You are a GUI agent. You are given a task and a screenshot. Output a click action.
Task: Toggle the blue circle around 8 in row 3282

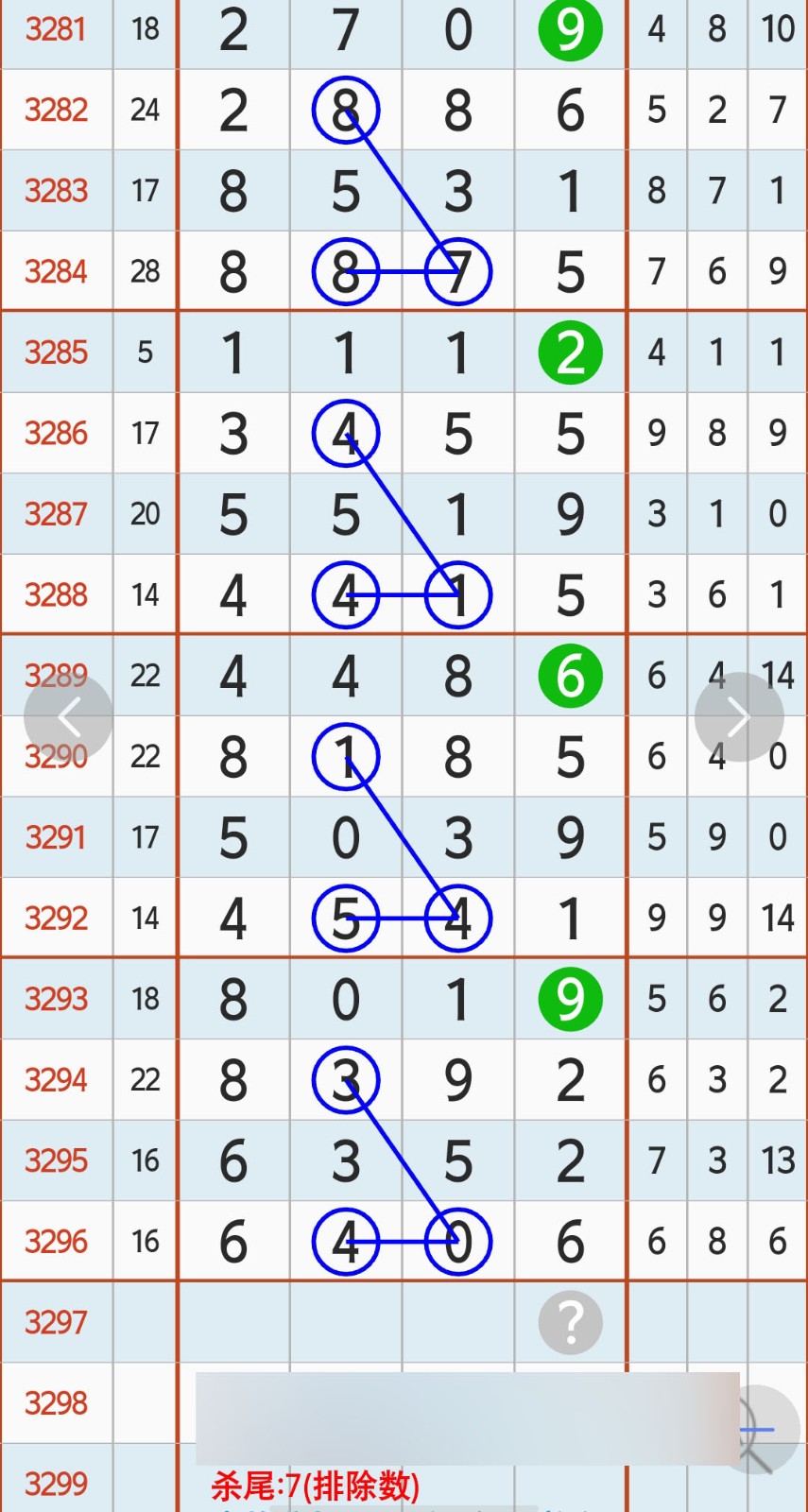pos(345,110)
